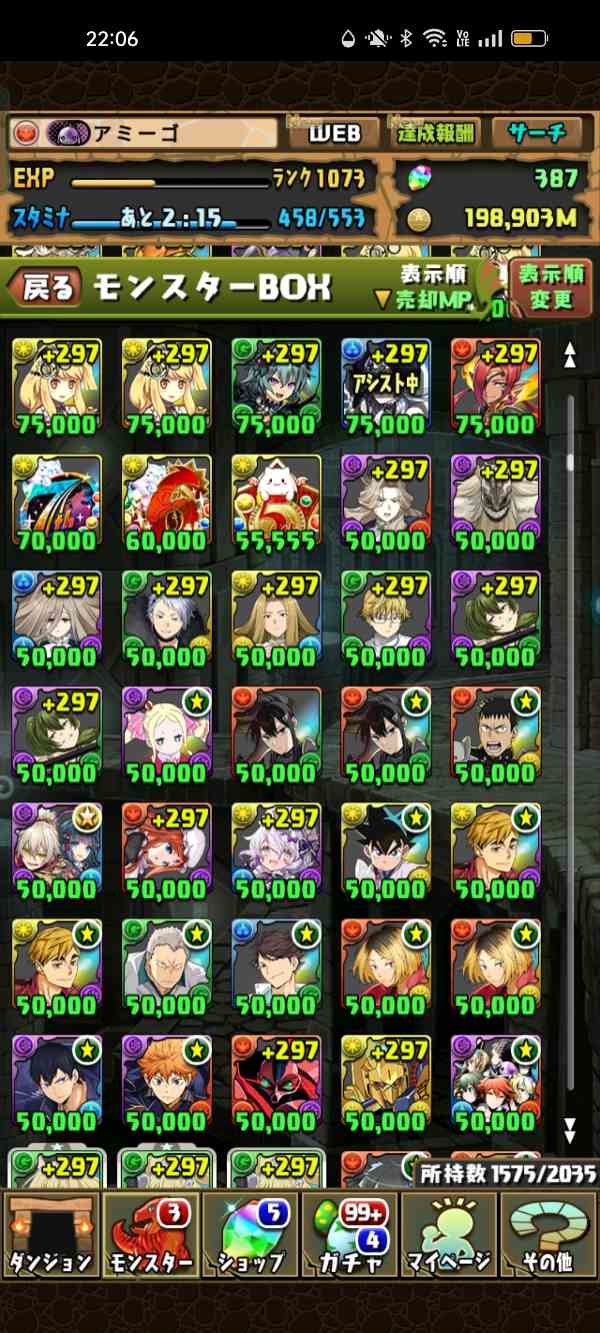Select the 55,555 MP monster
The height and width of the screenshot is (1333, 600).
click(x=277, y=503)
